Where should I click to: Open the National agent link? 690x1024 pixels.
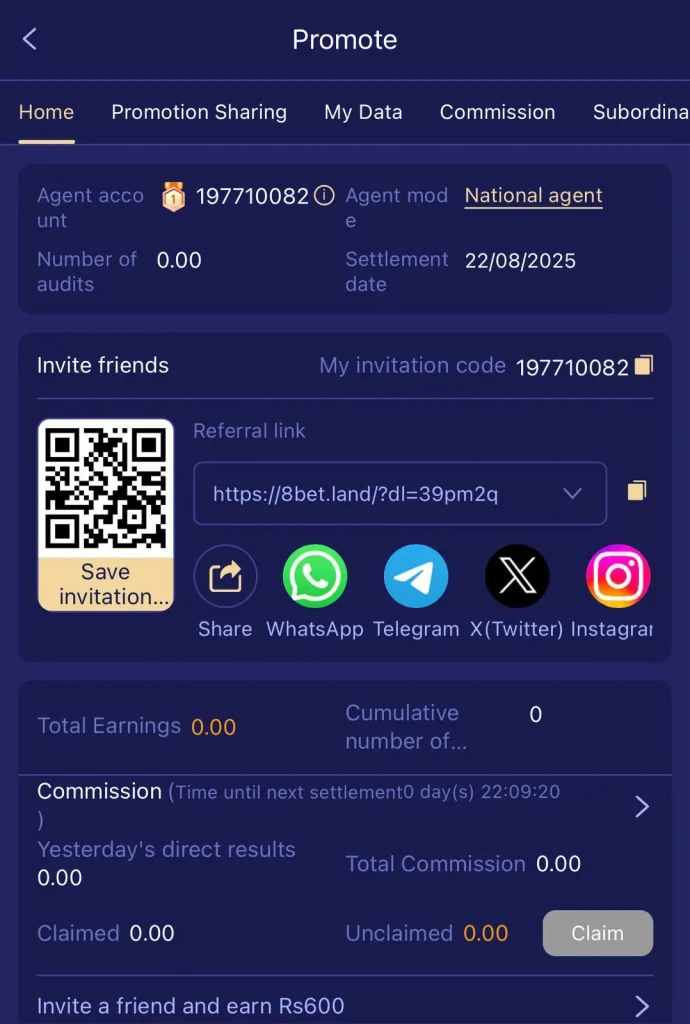click(534, 196)
